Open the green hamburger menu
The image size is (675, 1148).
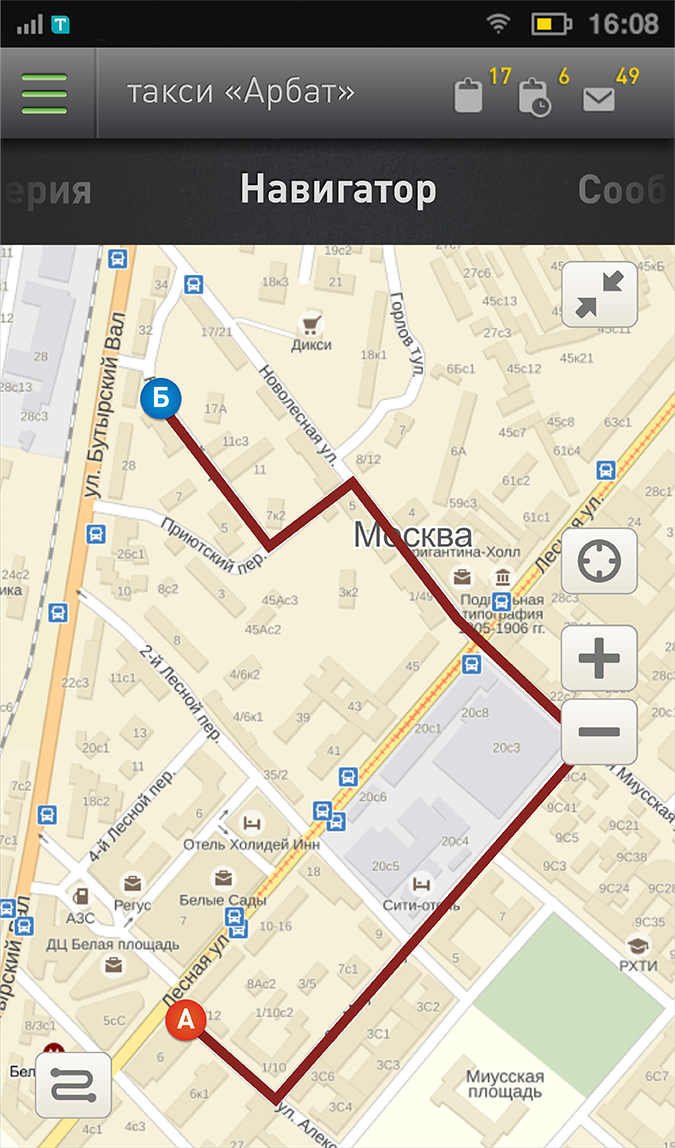click(x=45, y=94)
